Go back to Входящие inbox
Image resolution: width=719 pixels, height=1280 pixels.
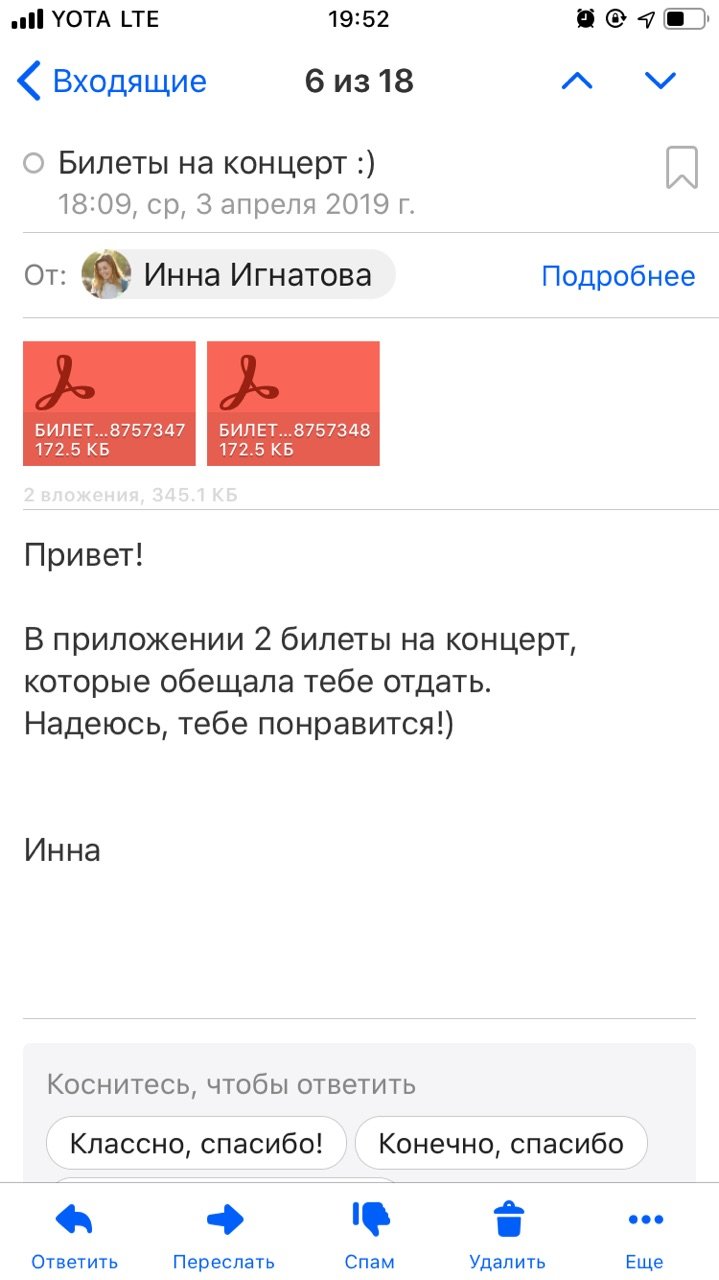point(112,81)
